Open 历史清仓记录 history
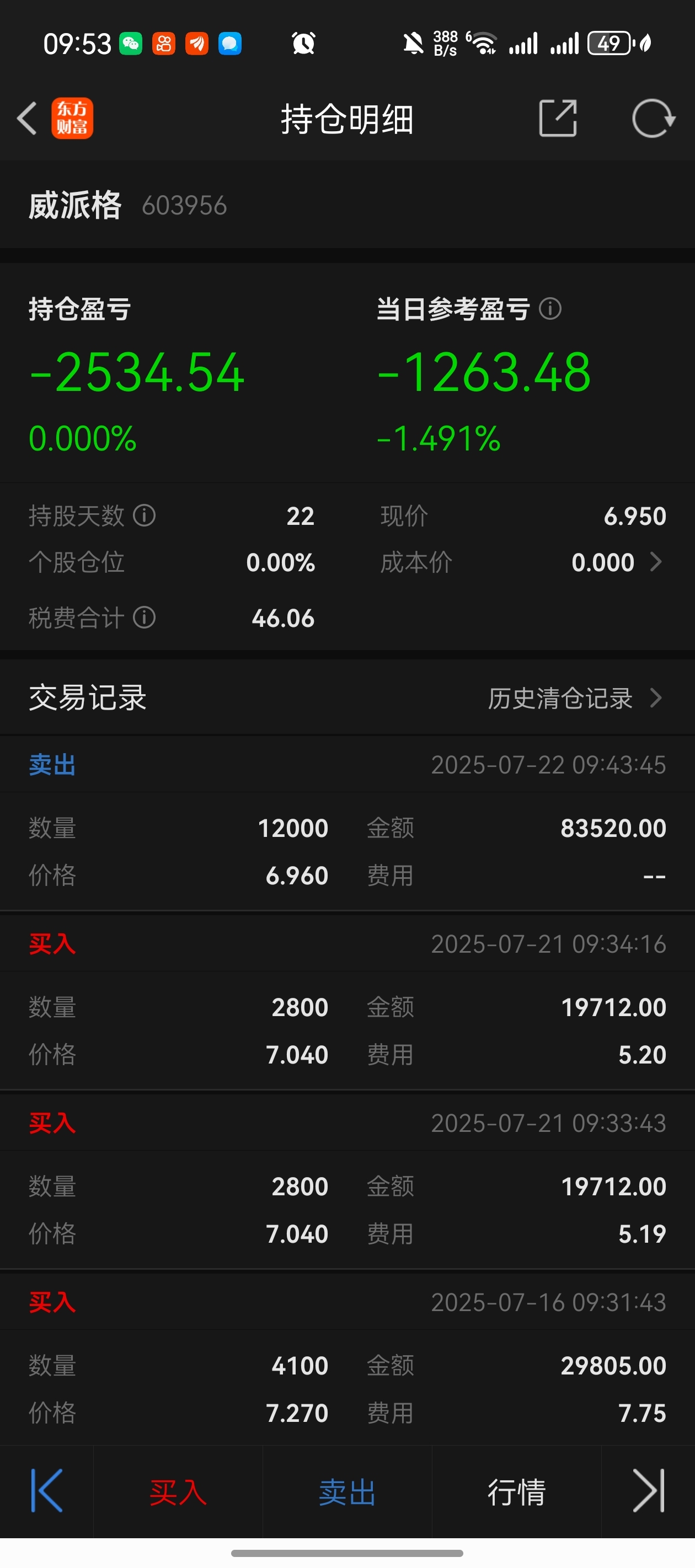The image size is (695, 1568). 574,697
